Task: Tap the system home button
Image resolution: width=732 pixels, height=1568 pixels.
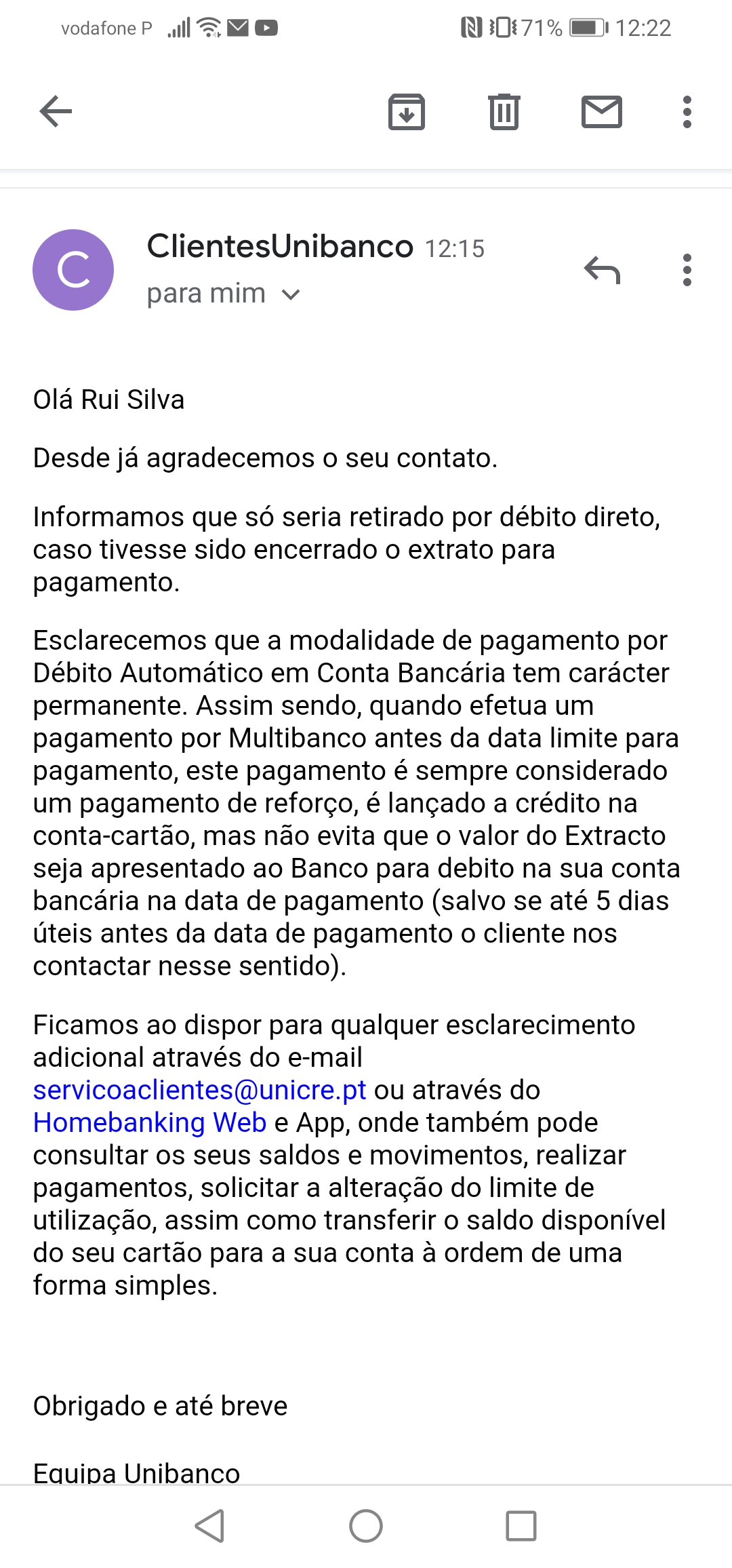Action: (x=366, y=1526)
